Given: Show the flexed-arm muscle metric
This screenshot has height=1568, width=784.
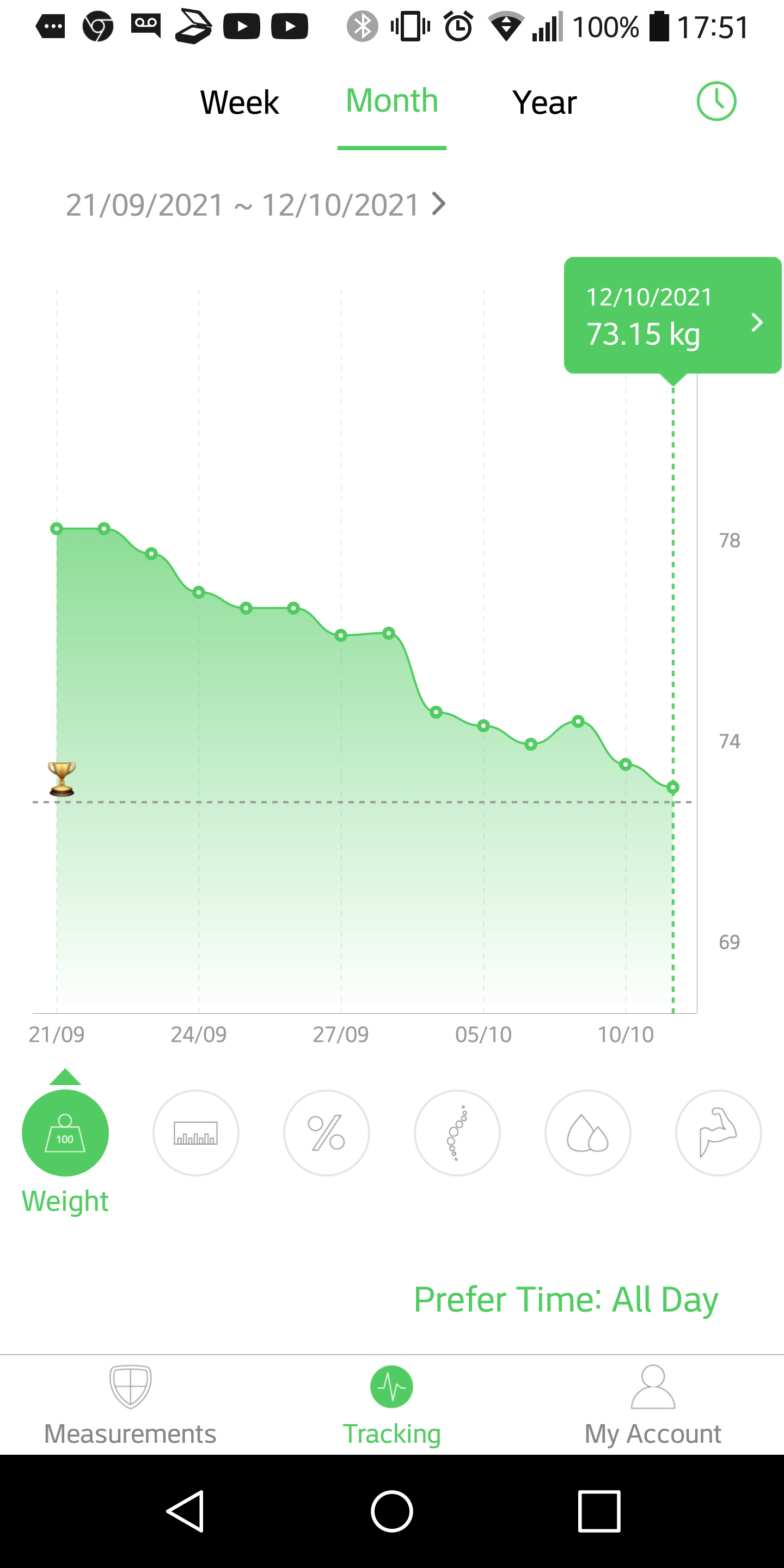Looking at the screenshot, I should (718, 1133).
